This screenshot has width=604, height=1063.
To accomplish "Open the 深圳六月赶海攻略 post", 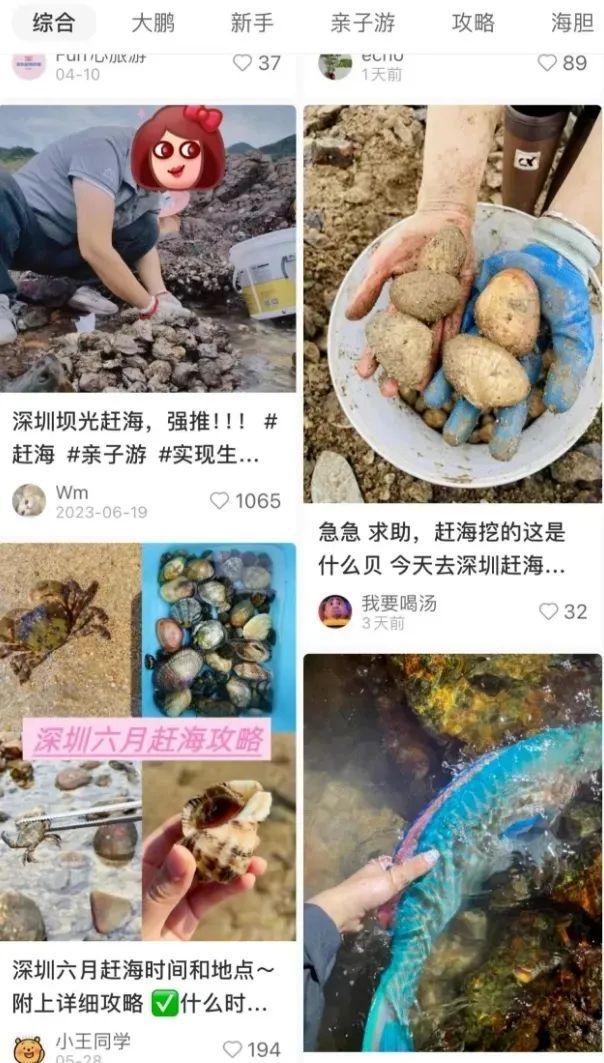I will click(x=148, y=741).
